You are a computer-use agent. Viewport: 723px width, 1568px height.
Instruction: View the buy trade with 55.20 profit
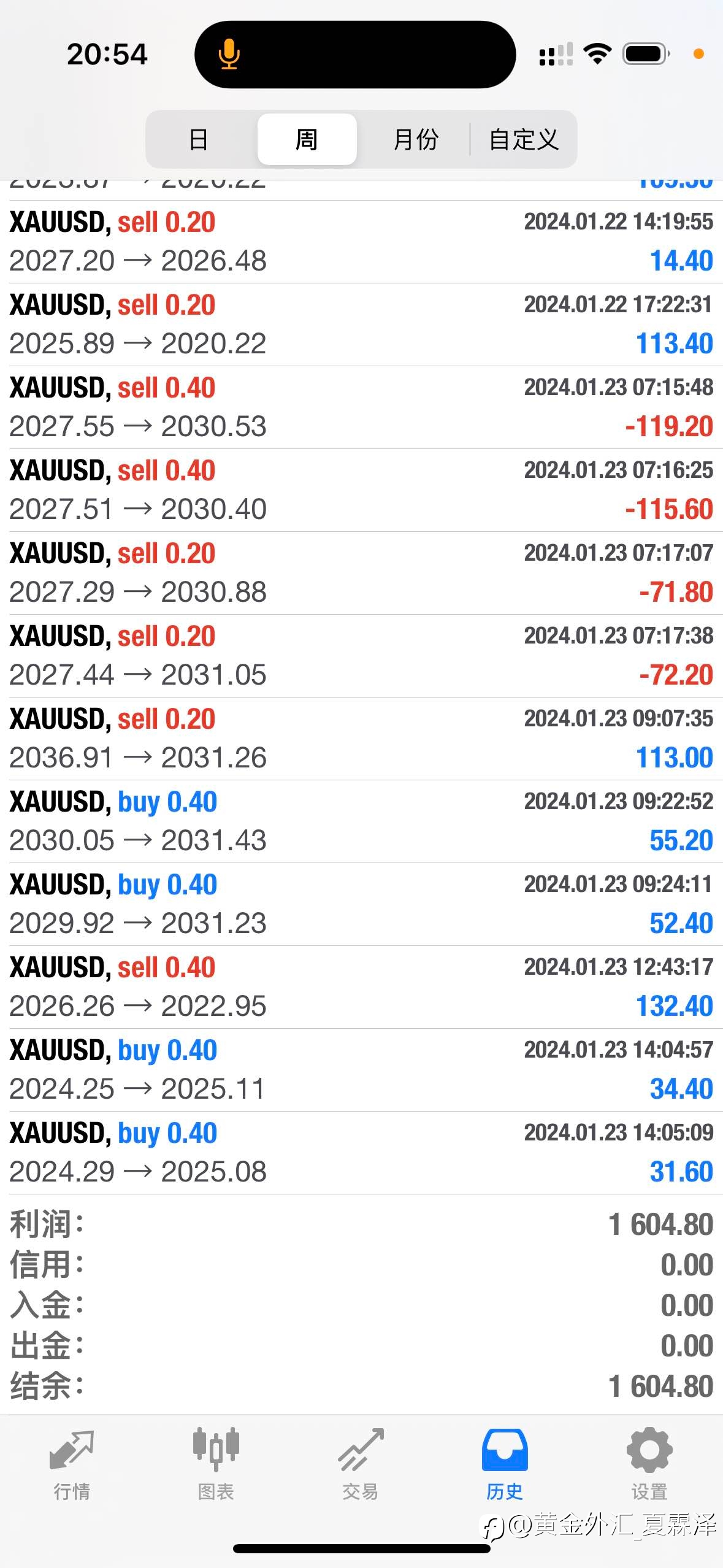tap(361, 821)
